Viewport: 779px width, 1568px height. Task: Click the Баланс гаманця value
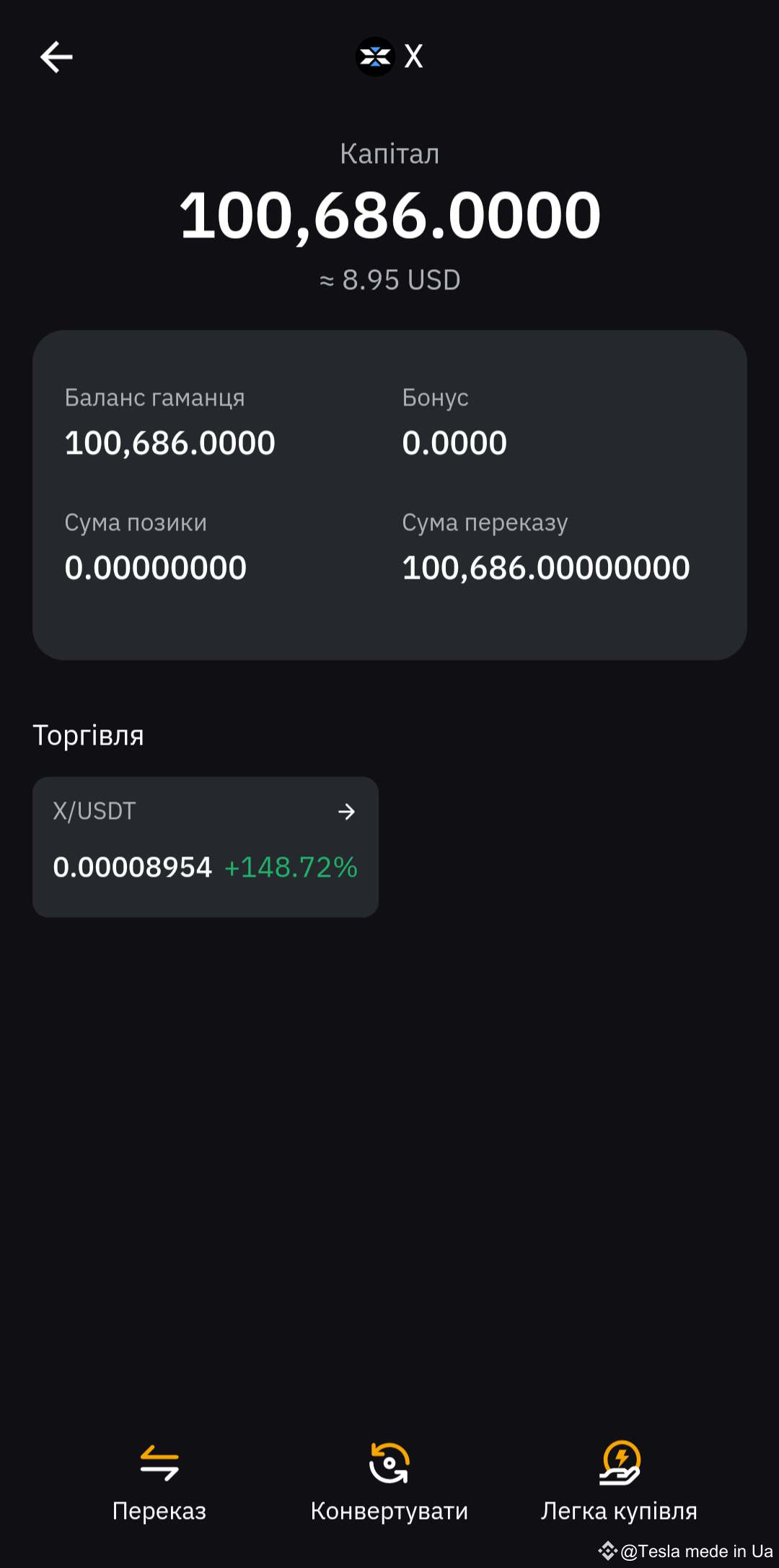point(170,442)
